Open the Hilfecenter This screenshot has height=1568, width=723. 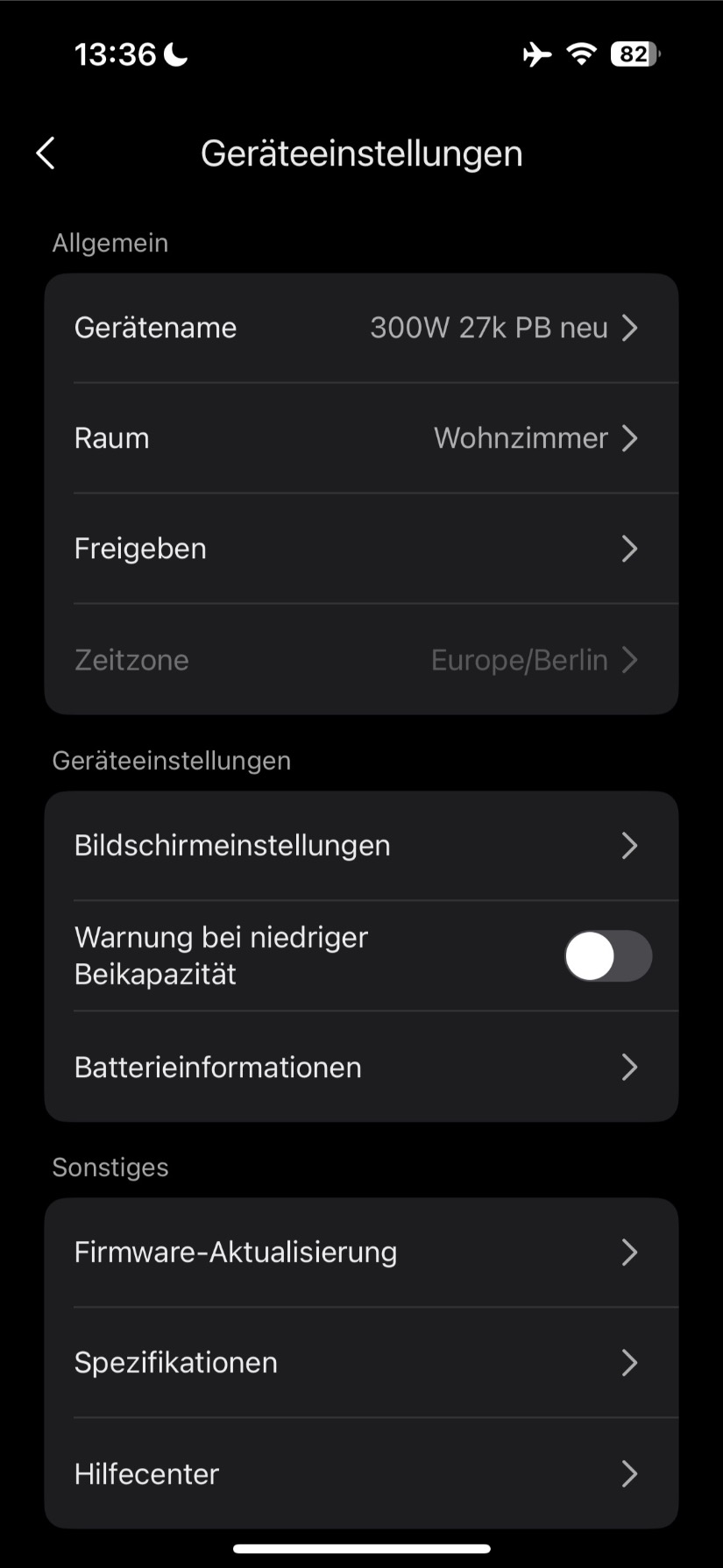click(361, 1474)
